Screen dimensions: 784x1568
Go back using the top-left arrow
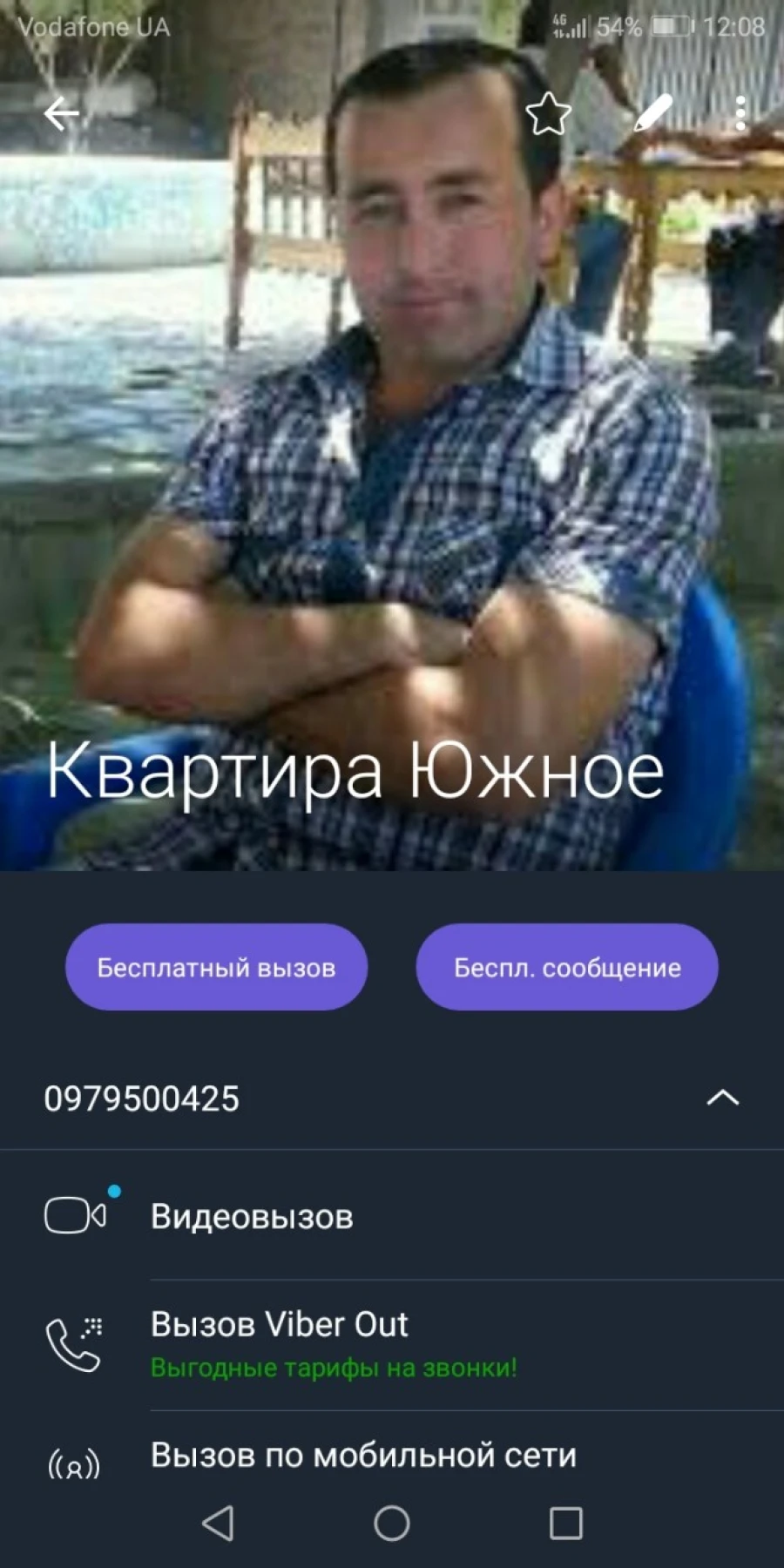point(61,113)
